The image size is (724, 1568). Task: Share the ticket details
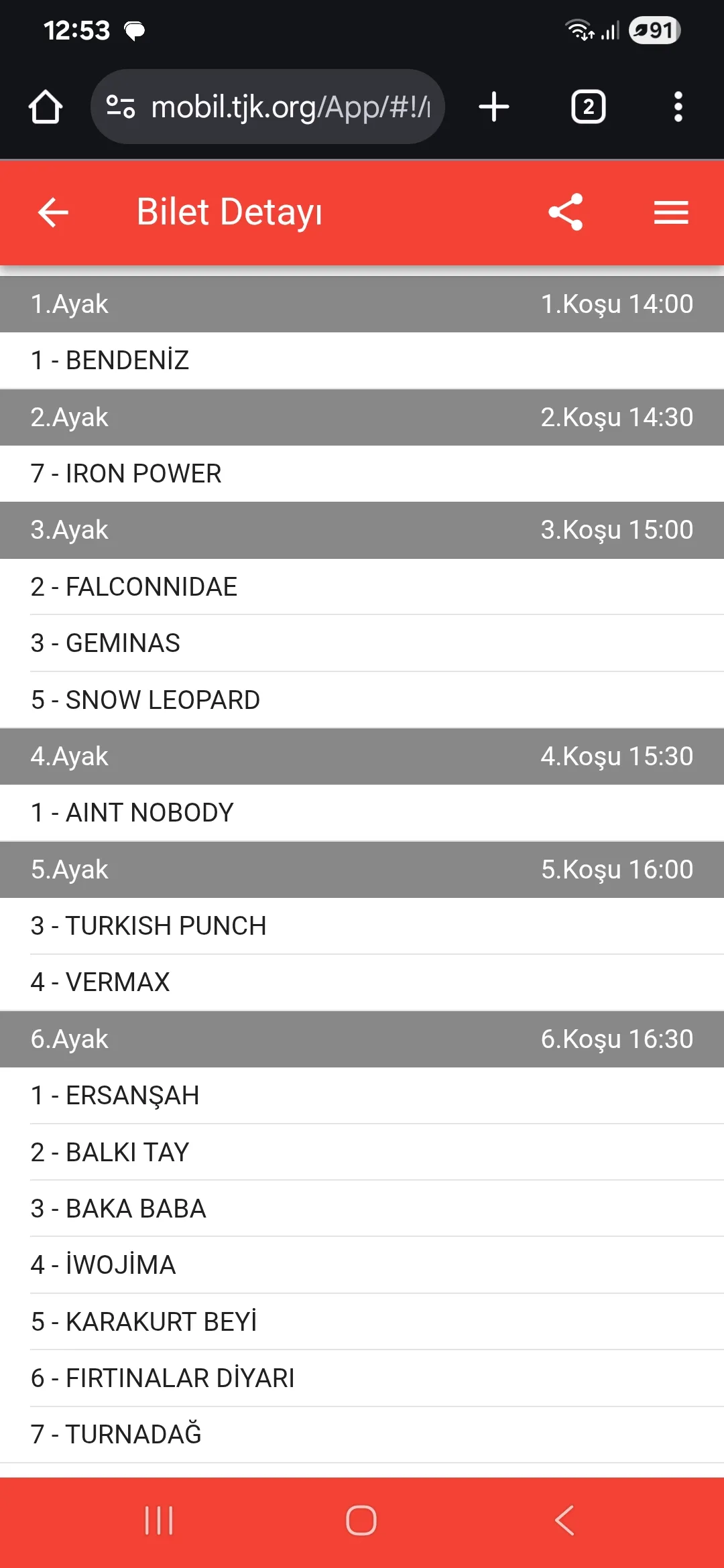tap(565, 212)
